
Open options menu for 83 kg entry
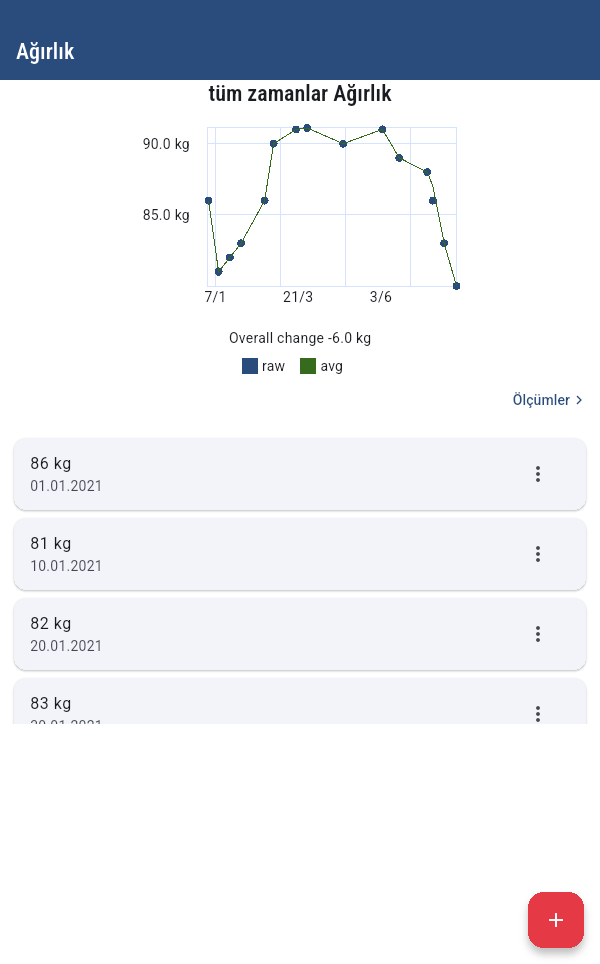538,713
